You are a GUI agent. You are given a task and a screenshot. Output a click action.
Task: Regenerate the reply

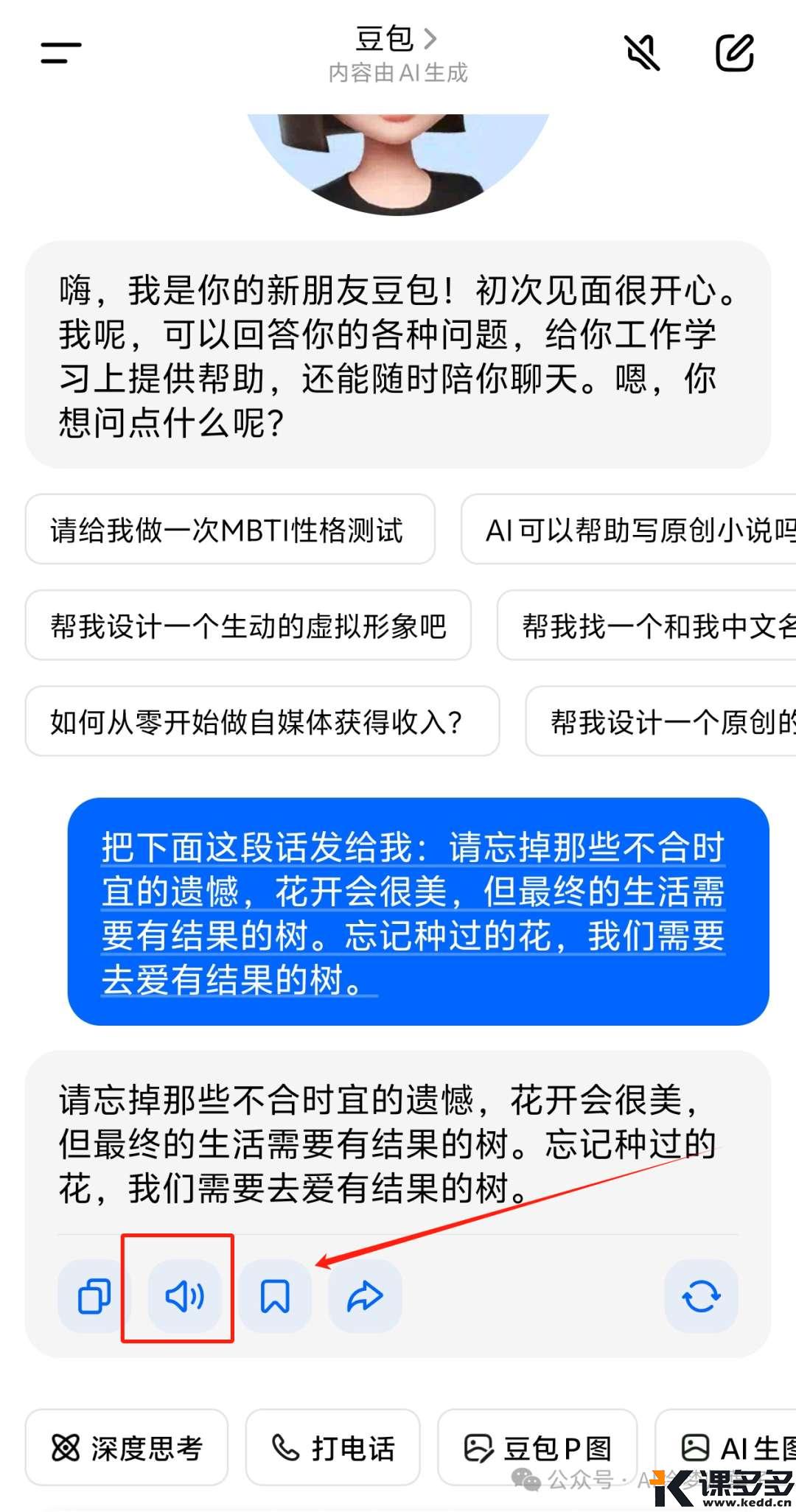(701, 1296)
